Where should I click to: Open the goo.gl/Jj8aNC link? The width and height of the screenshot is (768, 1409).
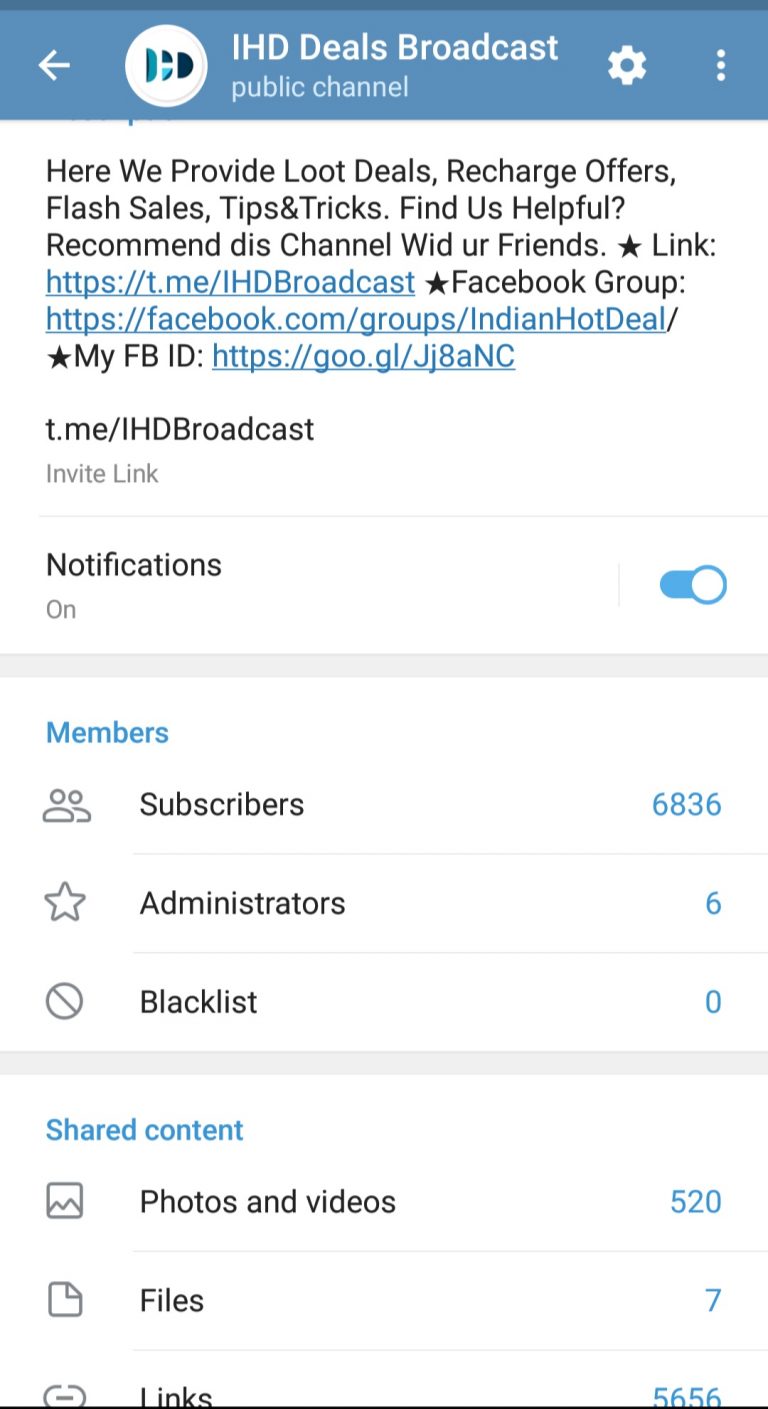363,356
